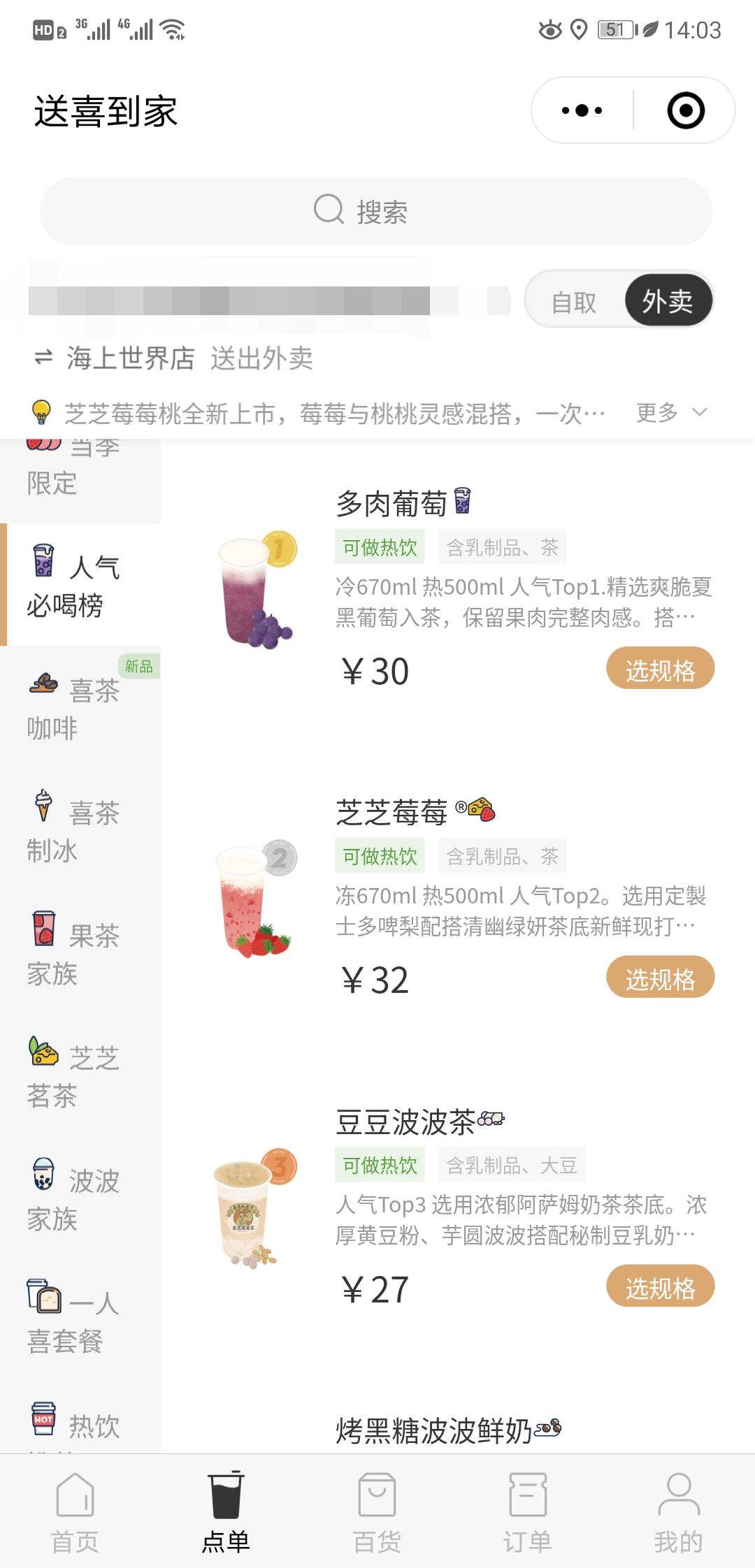Open the 百货 tab at the bottom
This screenshot has width=755, height=1568.
pyautogui.click(x=377, y=1513)
